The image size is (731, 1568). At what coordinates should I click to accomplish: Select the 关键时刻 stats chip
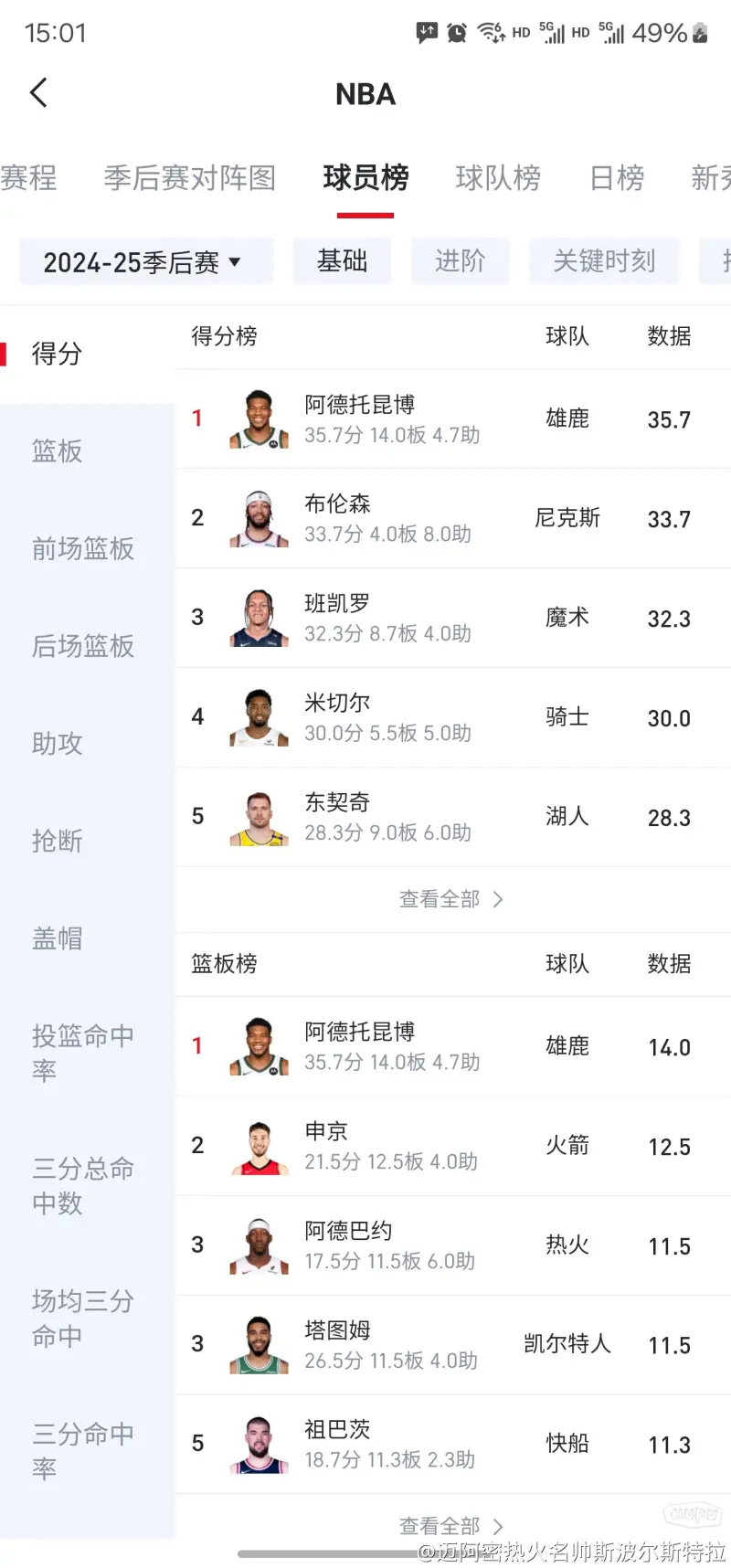pyautogui.click(x=604, y=261)
